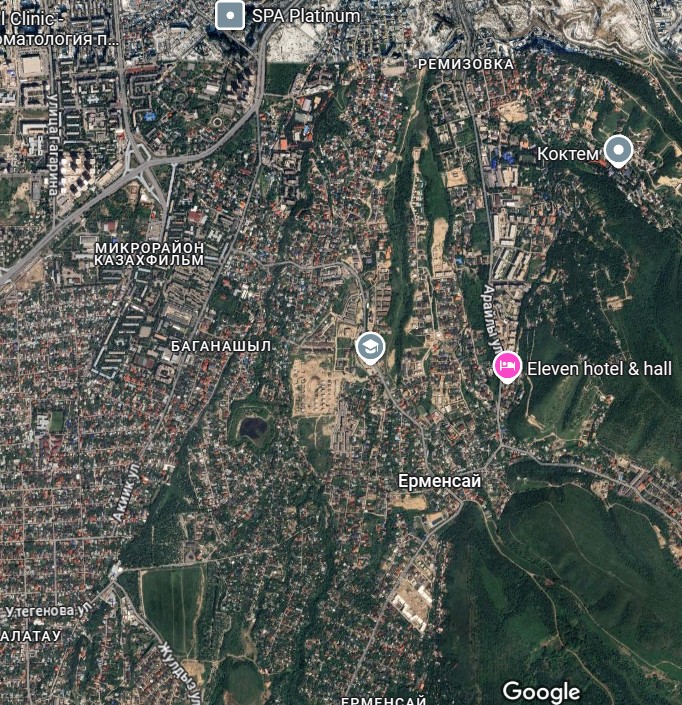Open the SPA Platinum place marker
The height and width of the screenshot is (705, 682).
(x=230, y=15)
